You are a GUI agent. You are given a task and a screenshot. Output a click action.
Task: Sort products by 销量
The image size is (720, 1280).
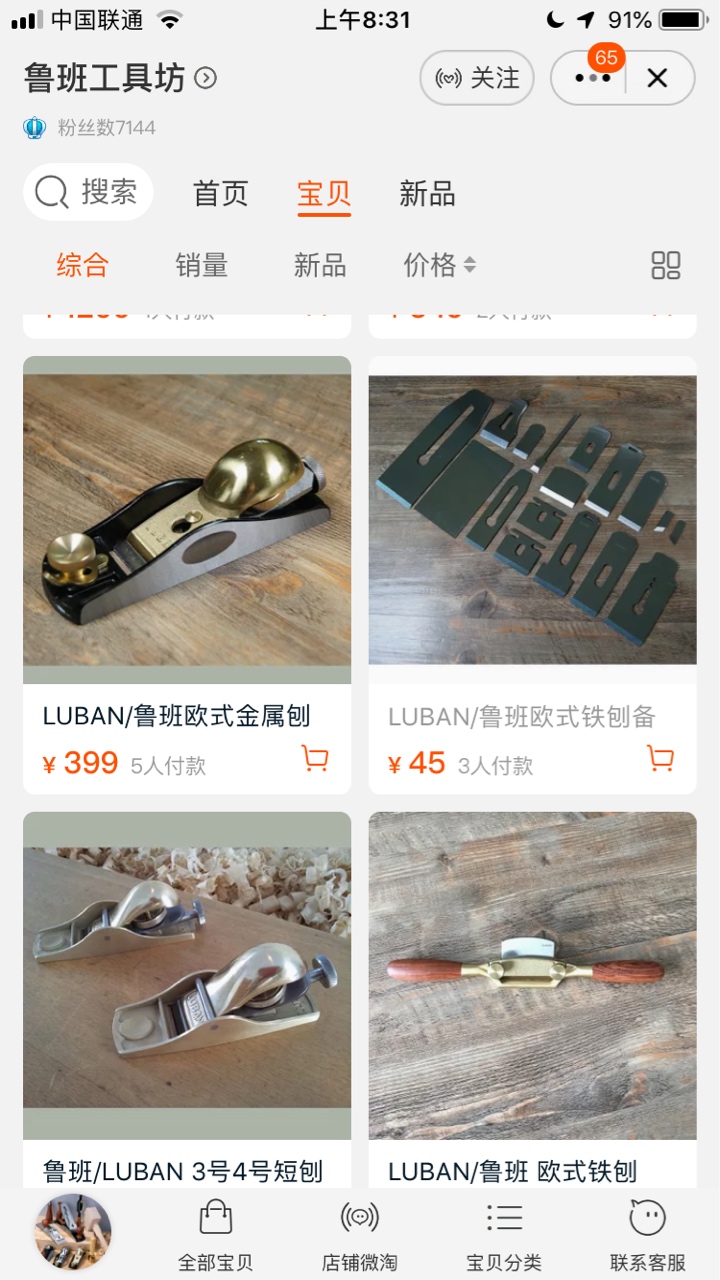pyautogui.click(x=201, y=265)
